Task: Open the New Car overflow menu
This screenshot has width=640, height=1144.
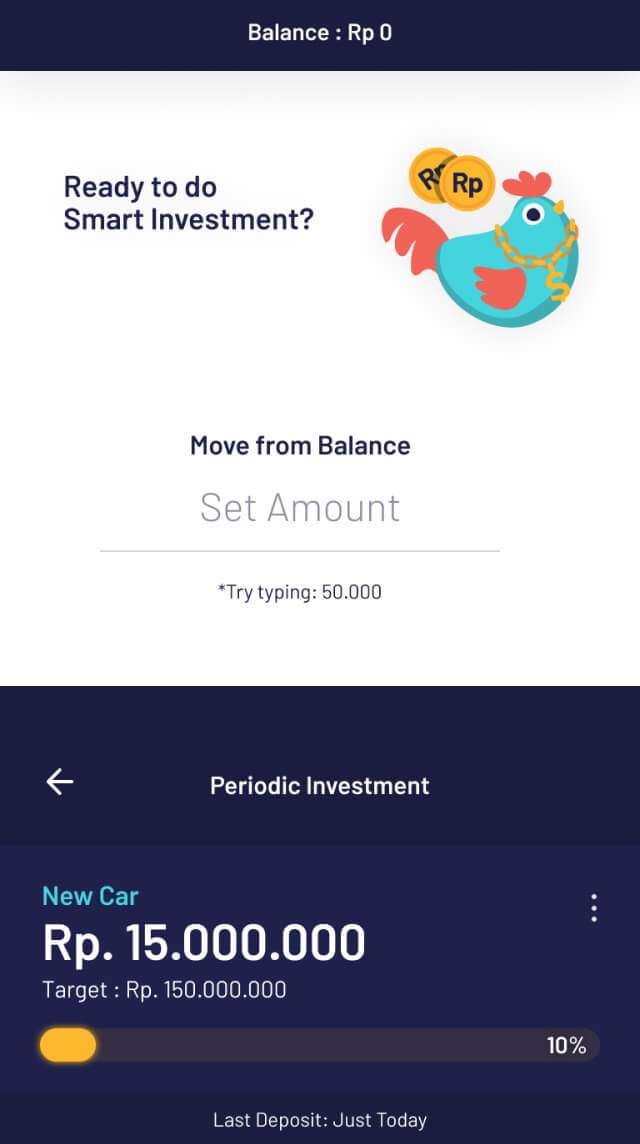Action: 594,908
